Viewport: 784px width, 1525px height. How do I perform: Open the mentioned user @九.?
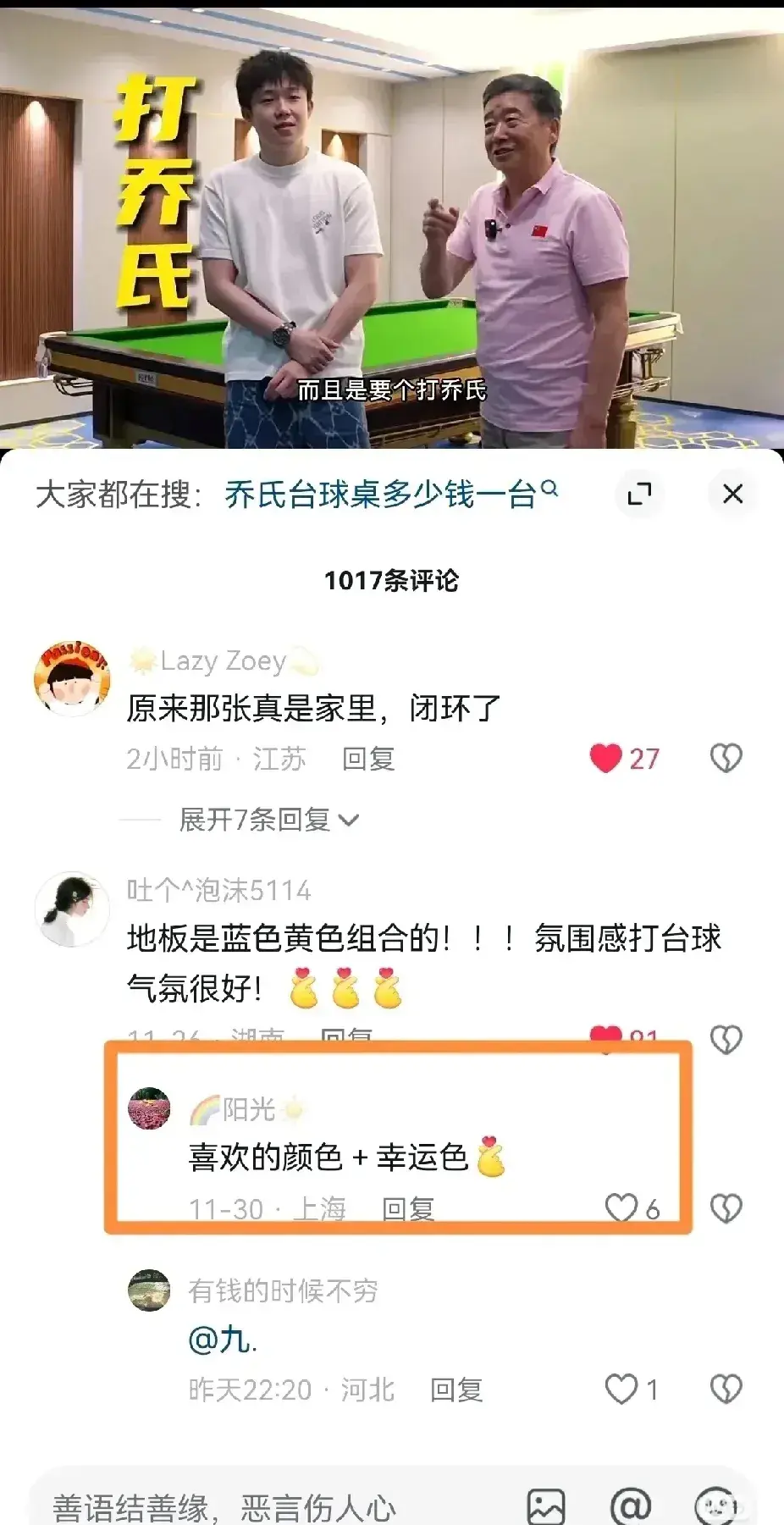[x=222, y=1340]
